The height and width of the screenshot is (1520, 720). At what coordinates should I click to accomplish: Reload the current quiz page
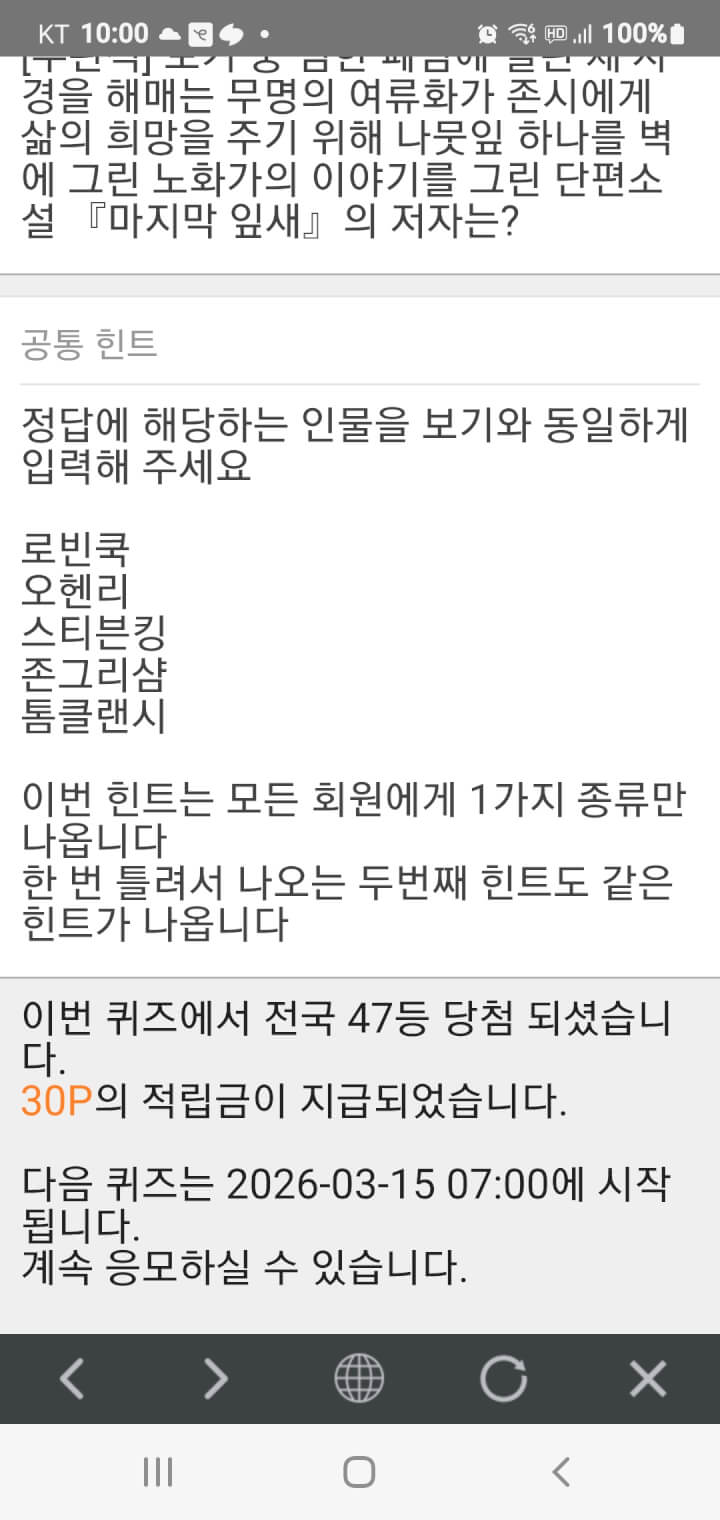(503, 1380)
